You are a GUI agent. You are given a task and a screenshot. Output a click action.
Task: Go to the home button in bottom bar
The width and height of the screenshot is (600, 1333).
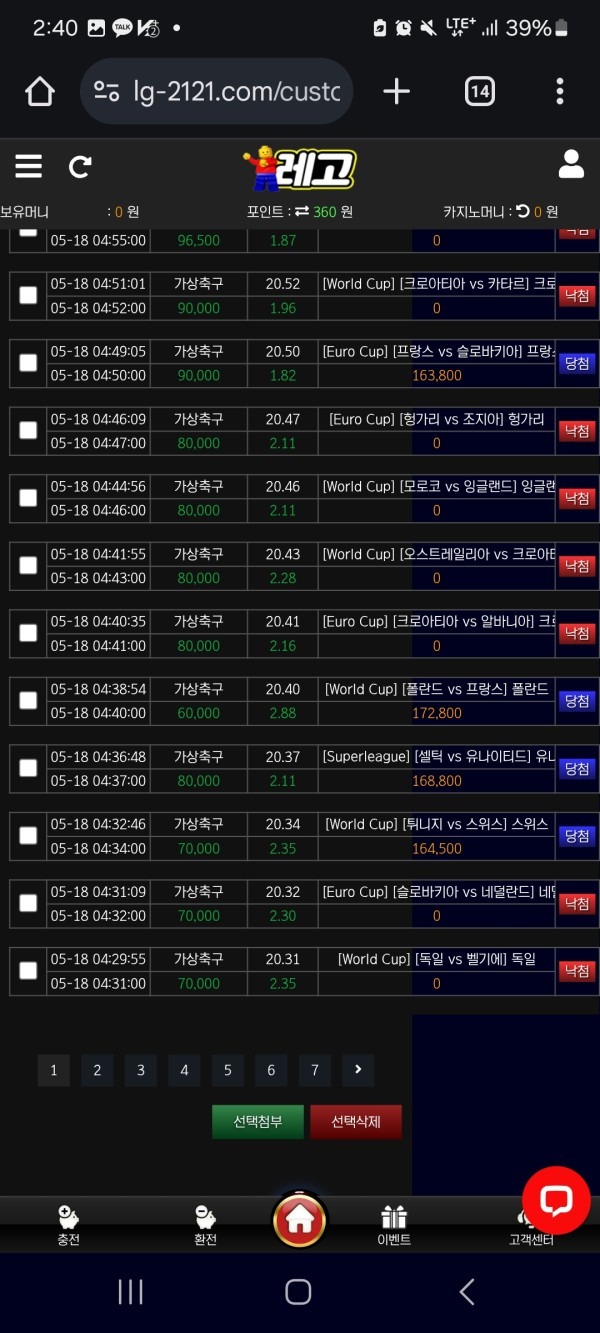pyautogui.click(x=299, y=1220)
